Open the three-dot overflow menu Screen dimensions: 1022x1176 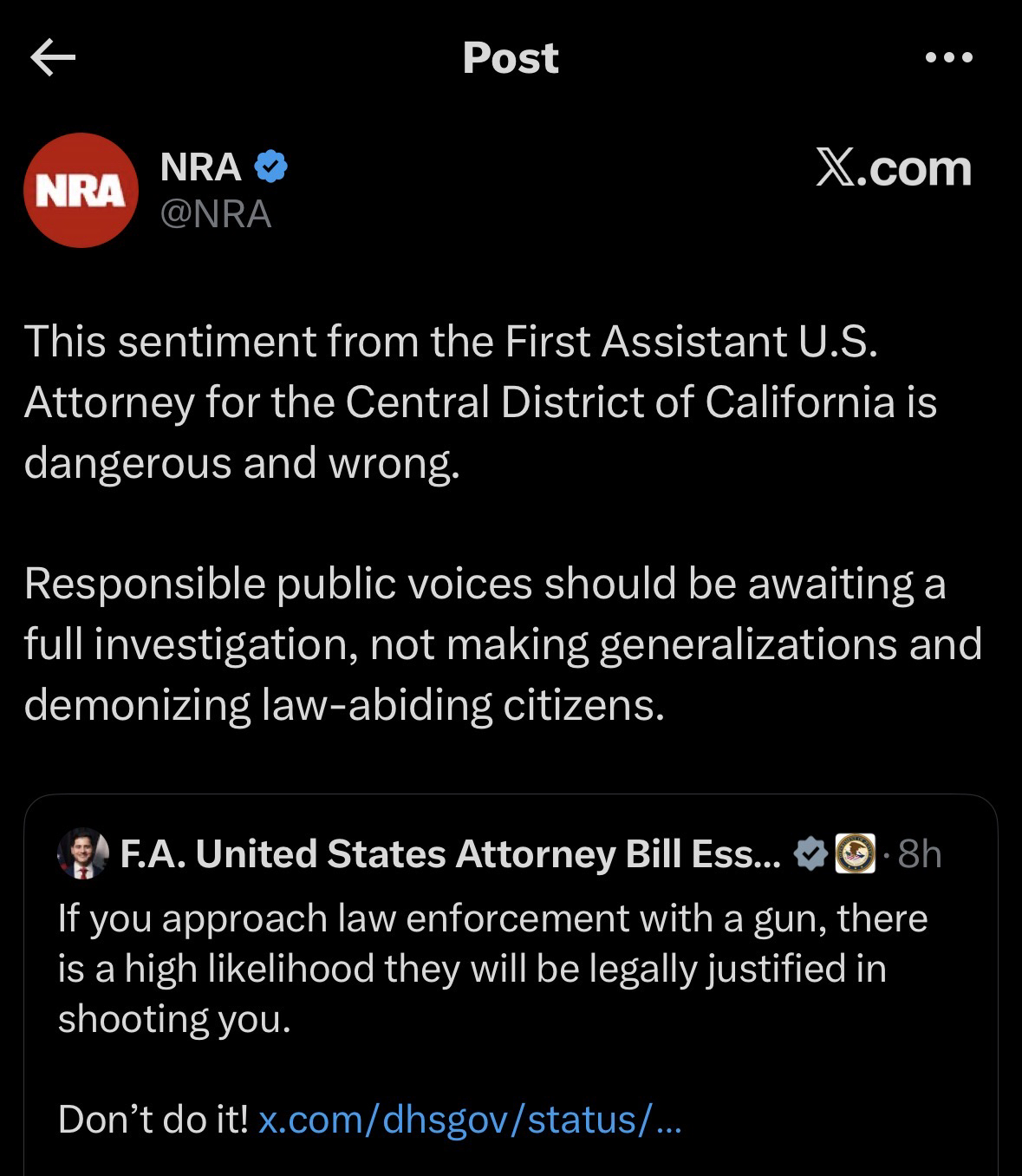click(x=949, y=58)
